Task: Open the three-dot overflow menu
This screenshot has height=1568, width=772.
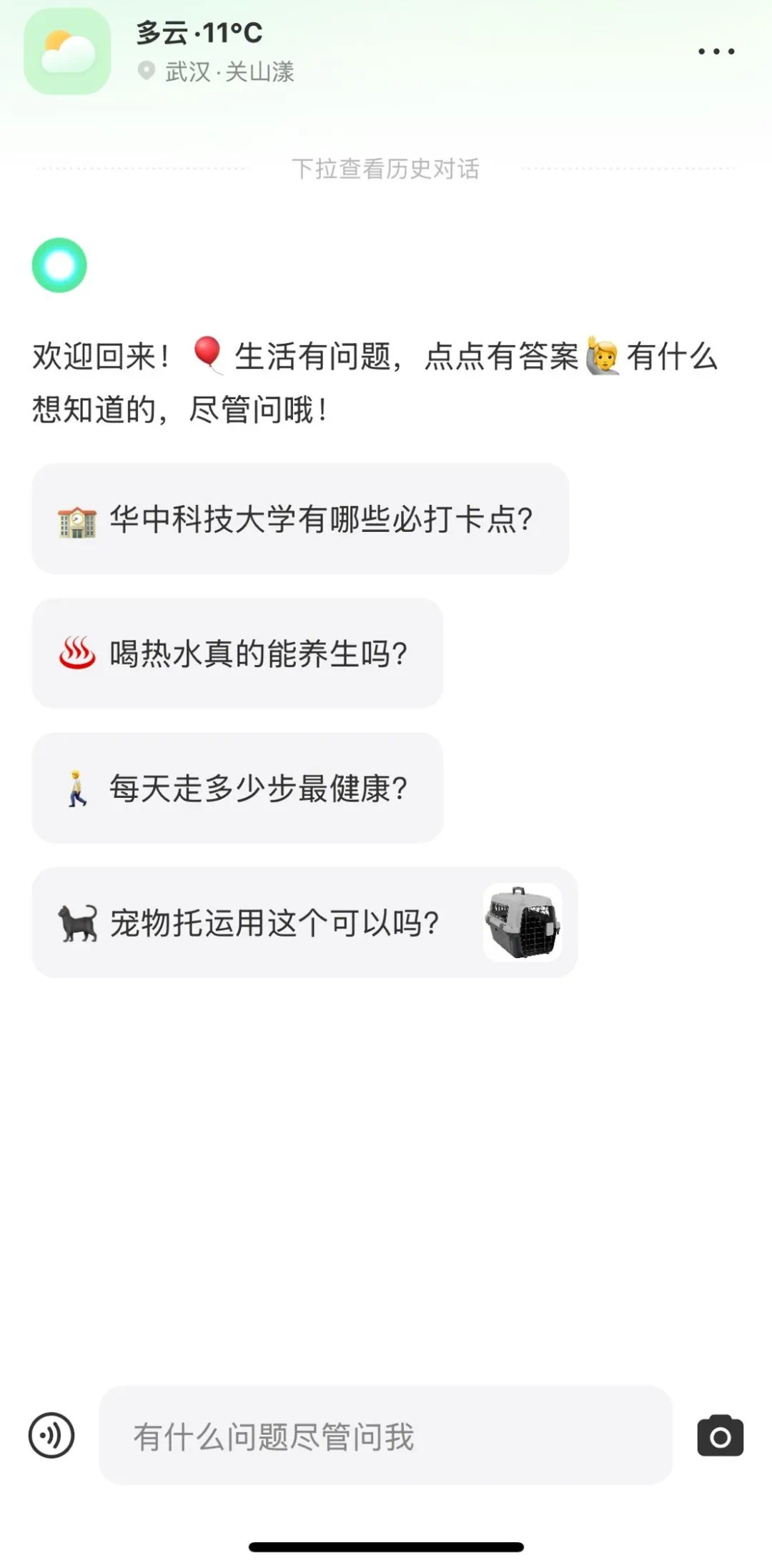Action: click(x=716, y=51)
